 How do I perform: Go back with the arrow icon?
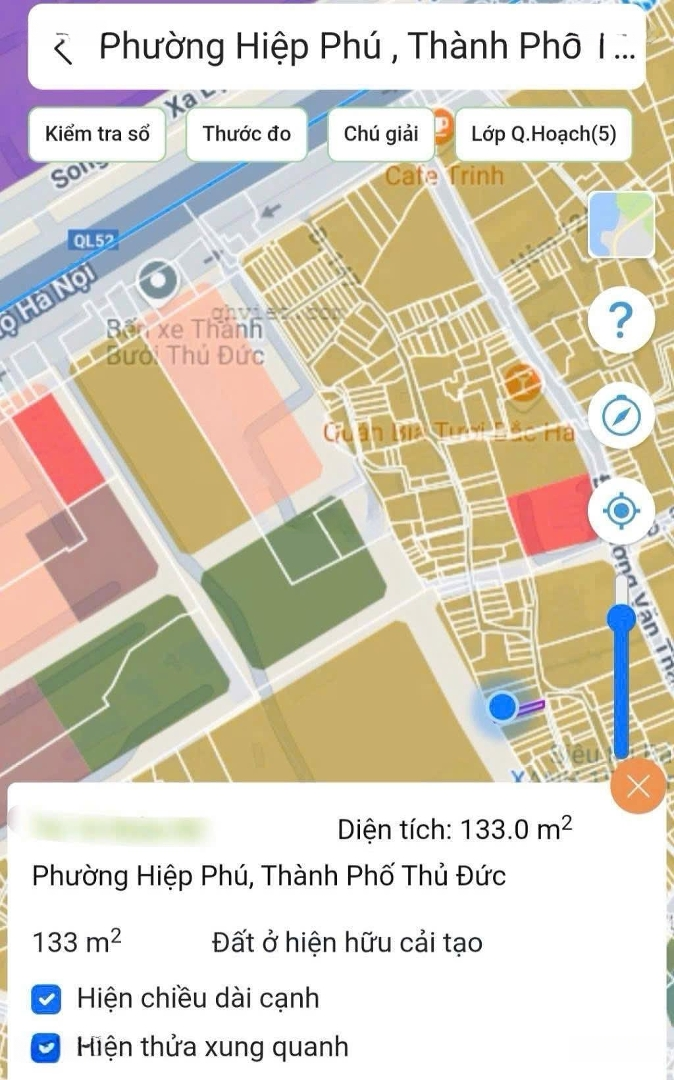click(x=64, y=48)
